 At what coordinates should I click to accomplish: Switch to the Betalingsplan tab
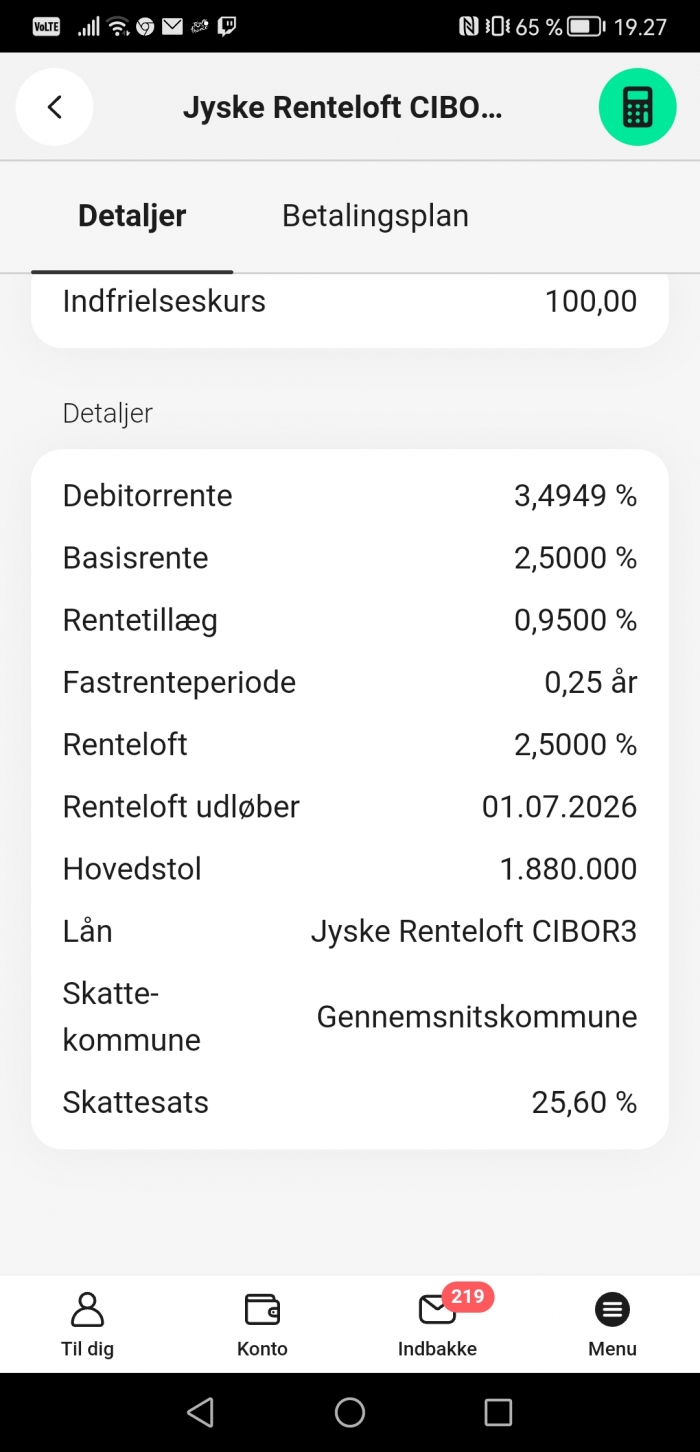point(375,216)
